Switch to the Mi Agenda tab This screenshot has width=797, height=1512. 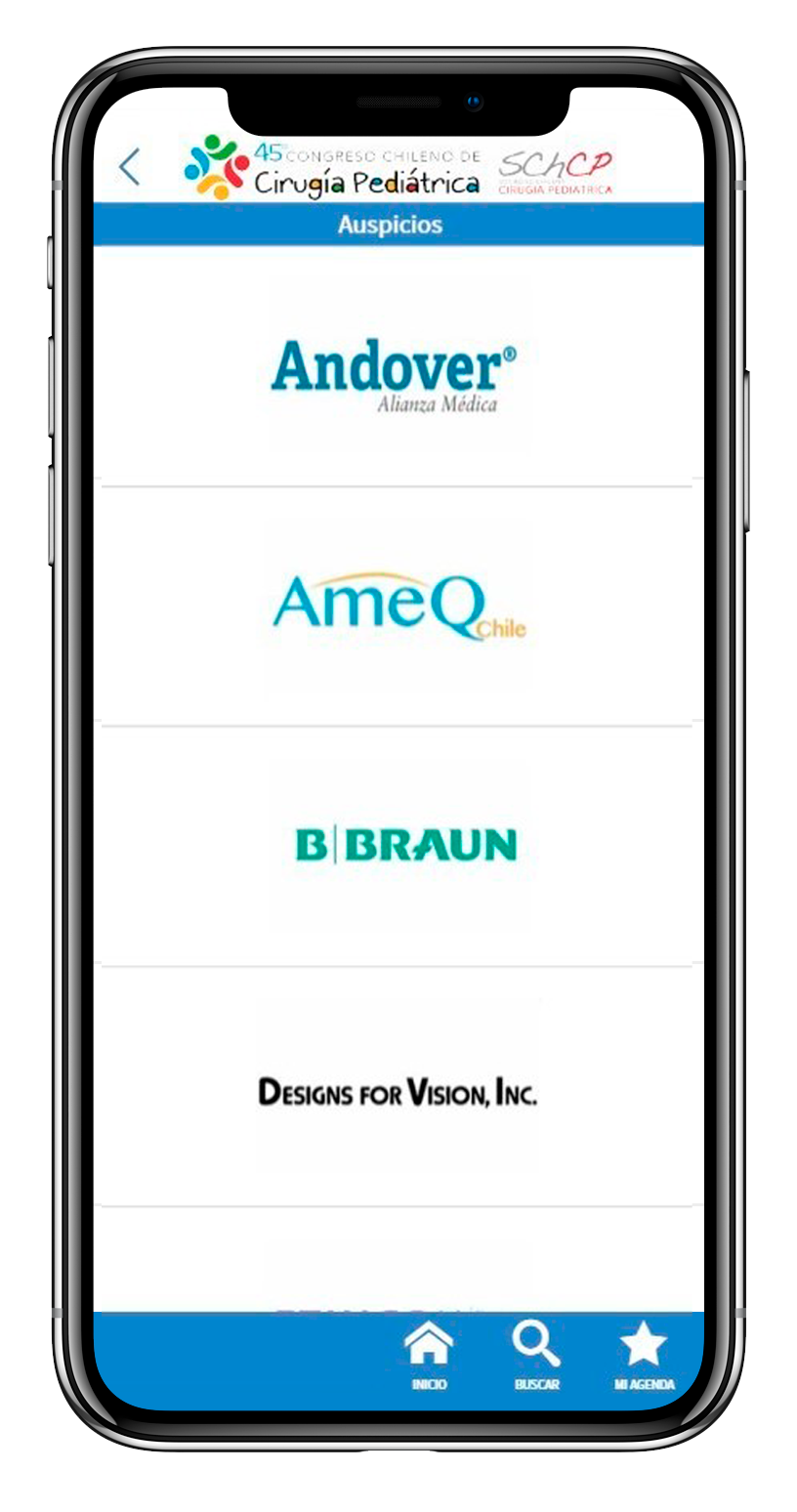(644, 1355)
